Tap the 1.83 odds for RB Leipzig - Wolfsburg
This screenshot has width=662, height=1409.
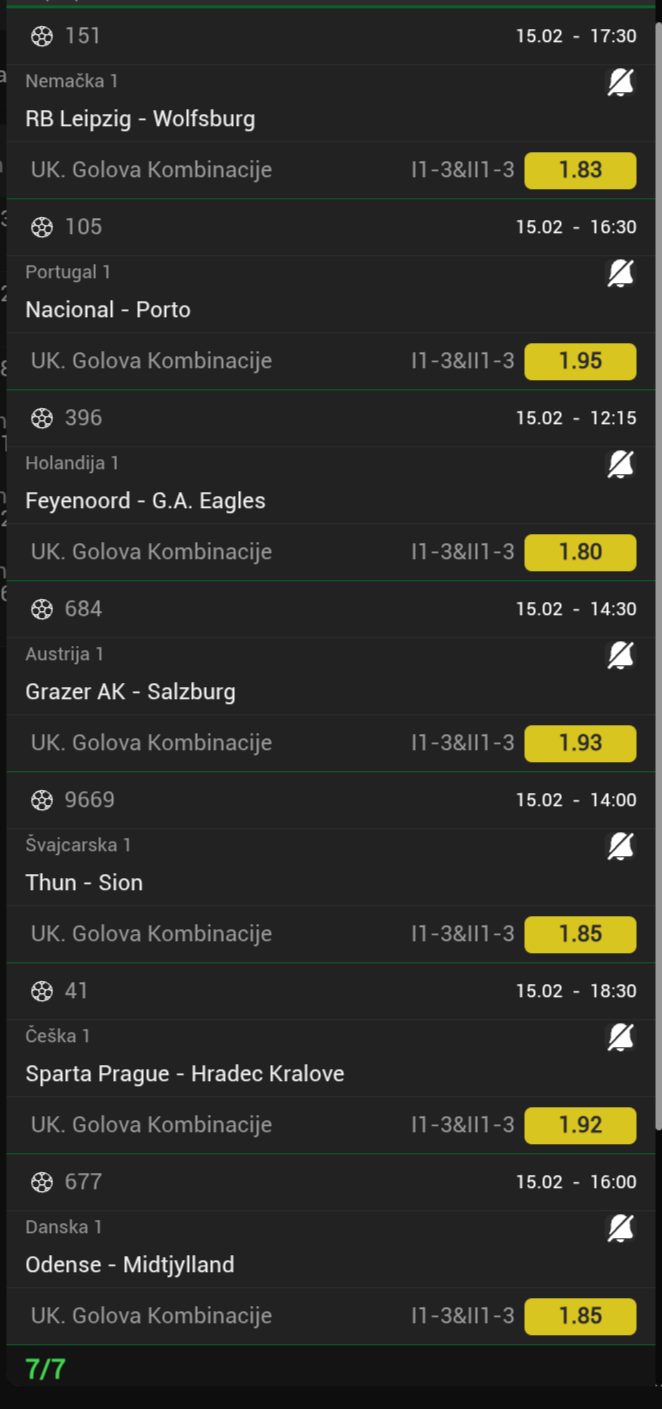[580, 170]
